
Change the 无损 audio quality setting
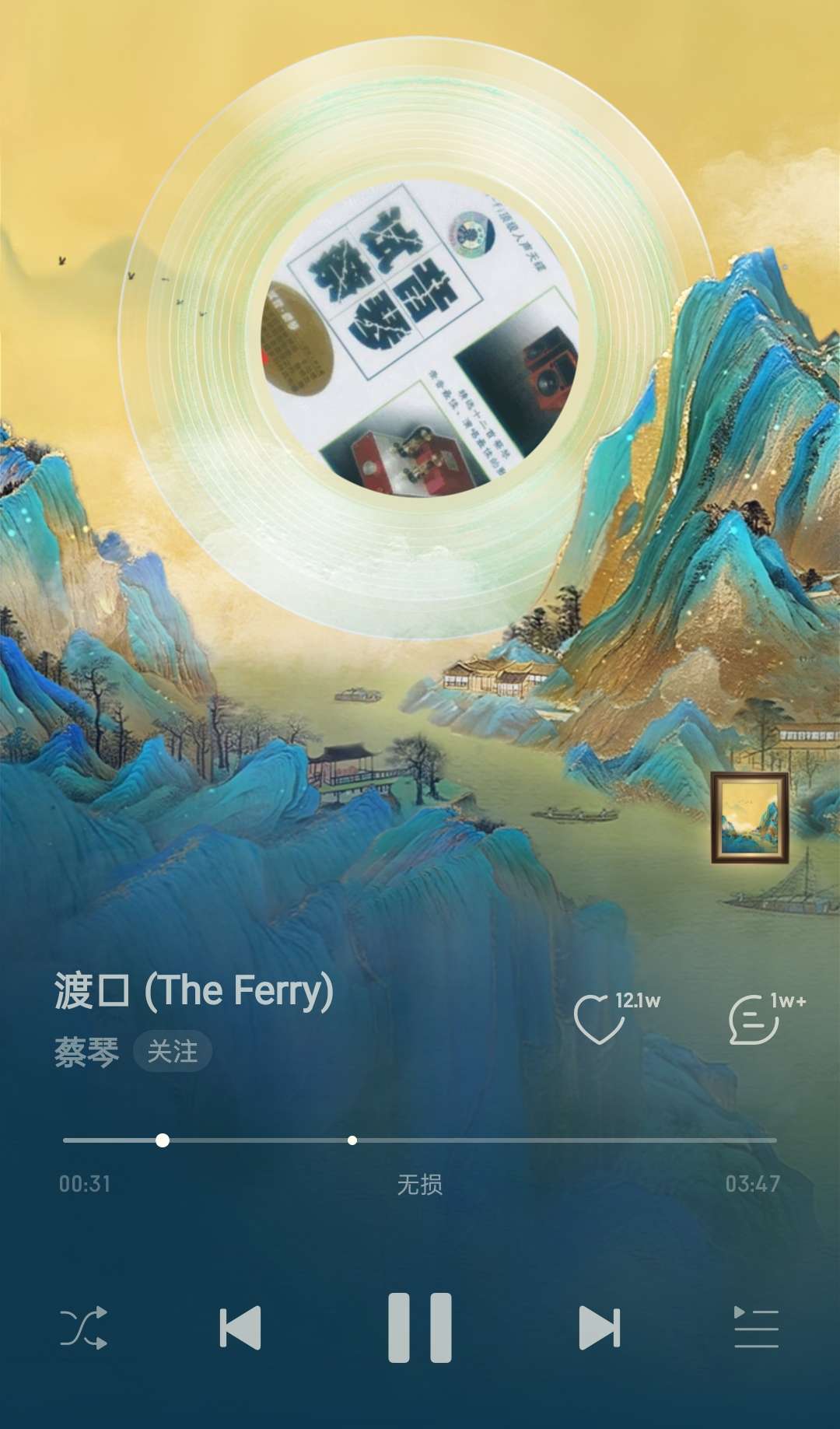[x=419, y=1184]
